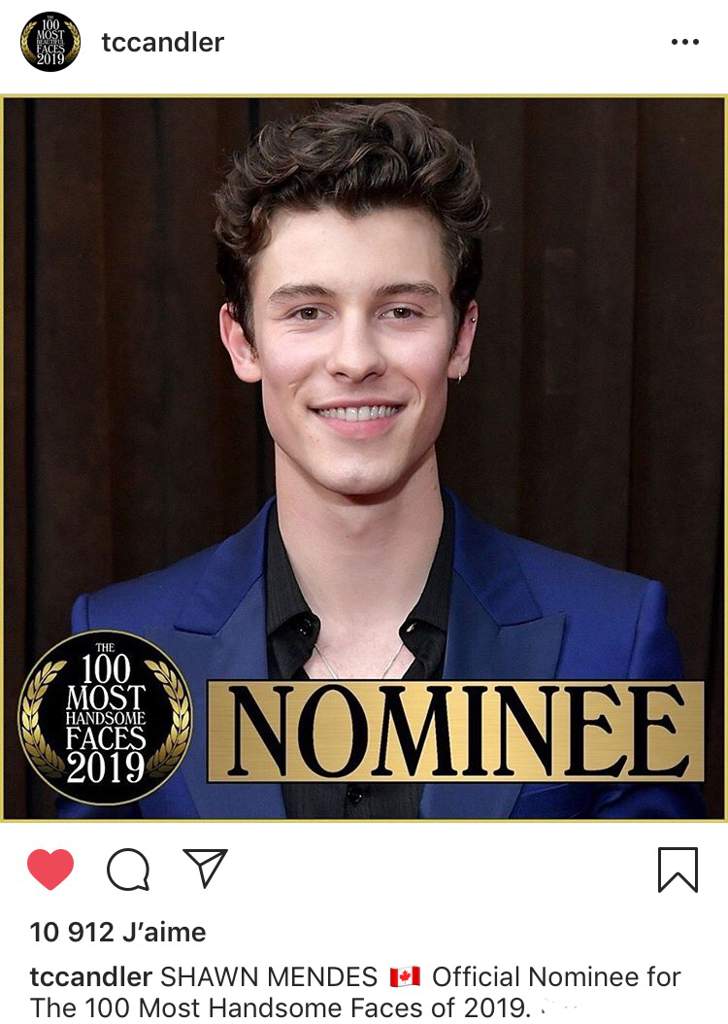Open tccandler's profile picture
Viewport: 728px width, 1024px height.
[50, 42]
